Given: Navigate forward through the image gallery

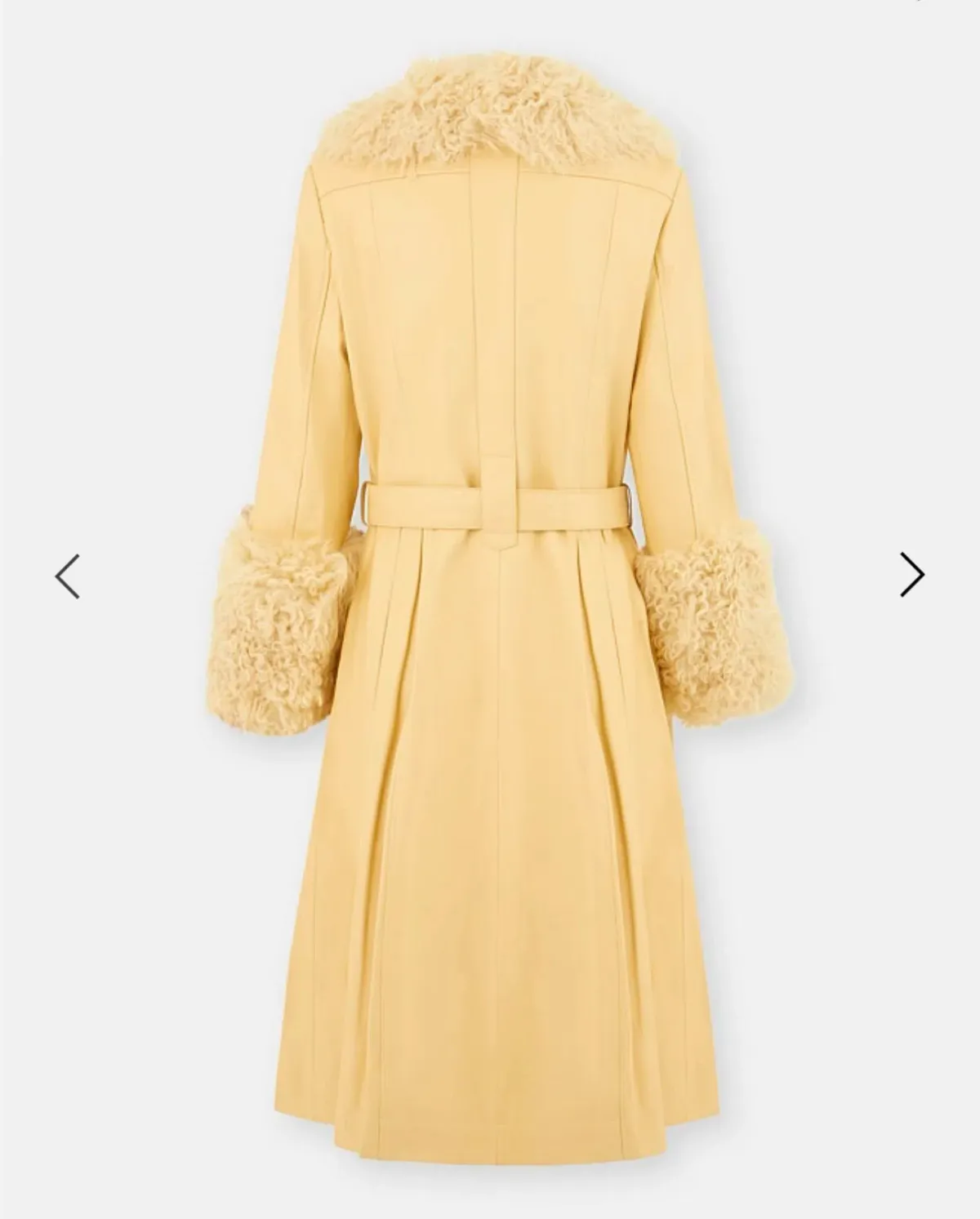Looking at the screenshot, I should [911, 576].
